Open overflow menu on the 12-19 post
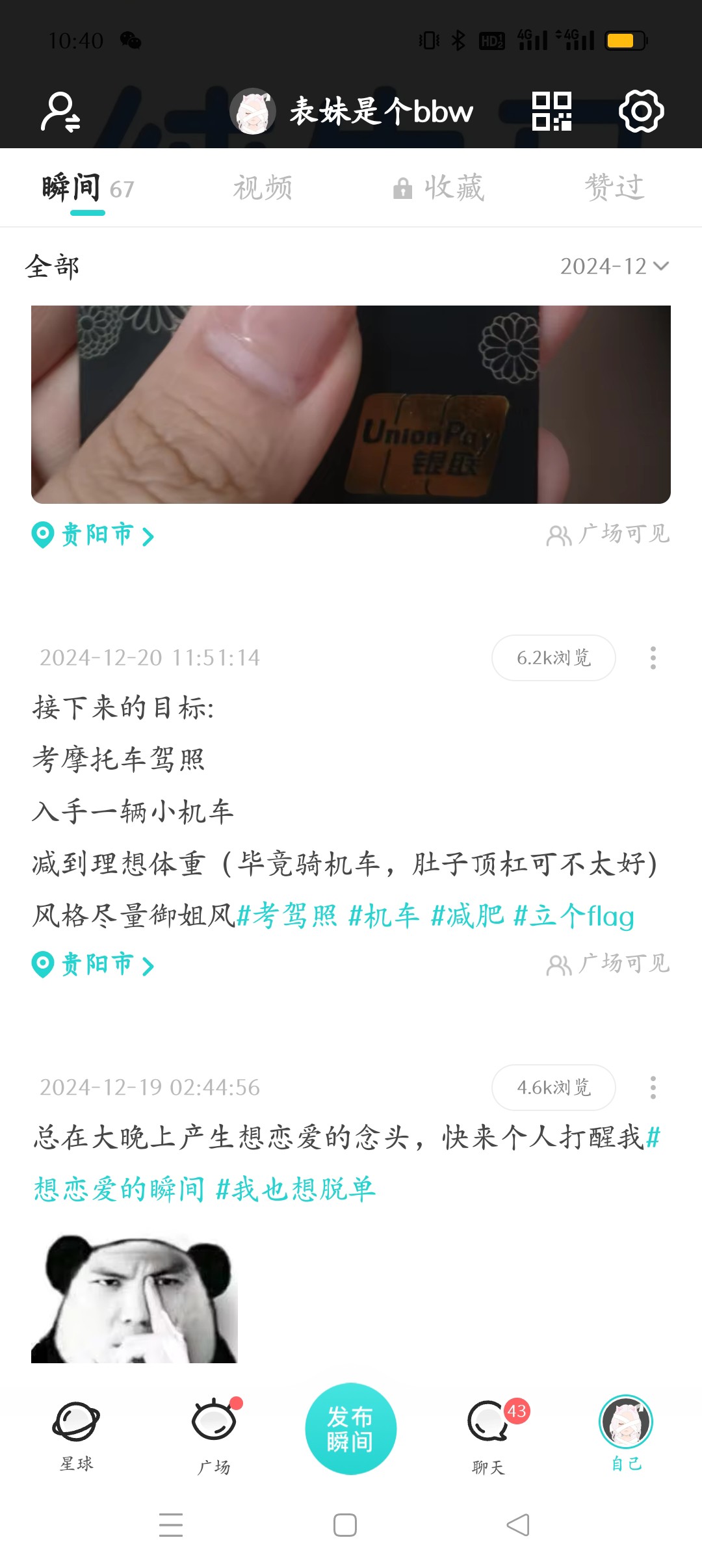 click(x=653, y=1088)
